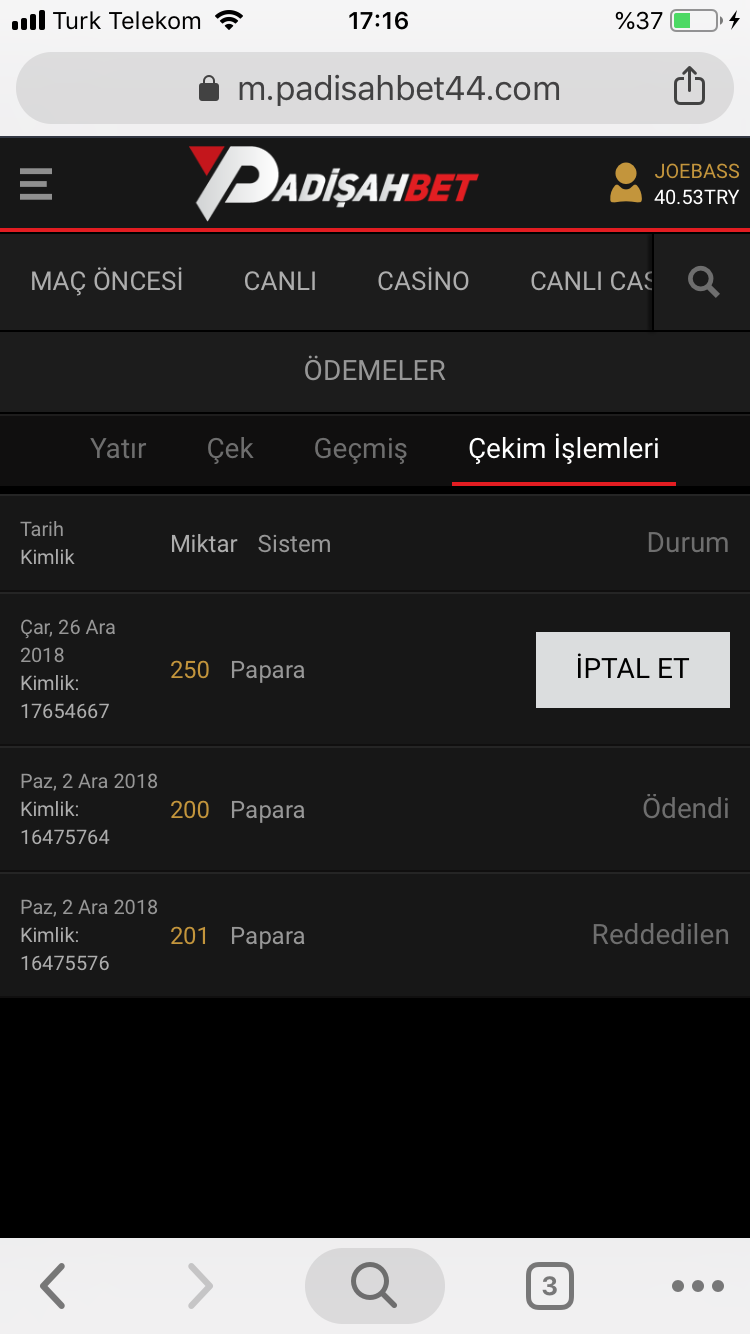Open the JOEBASS account profile

(x=675, y=184)
